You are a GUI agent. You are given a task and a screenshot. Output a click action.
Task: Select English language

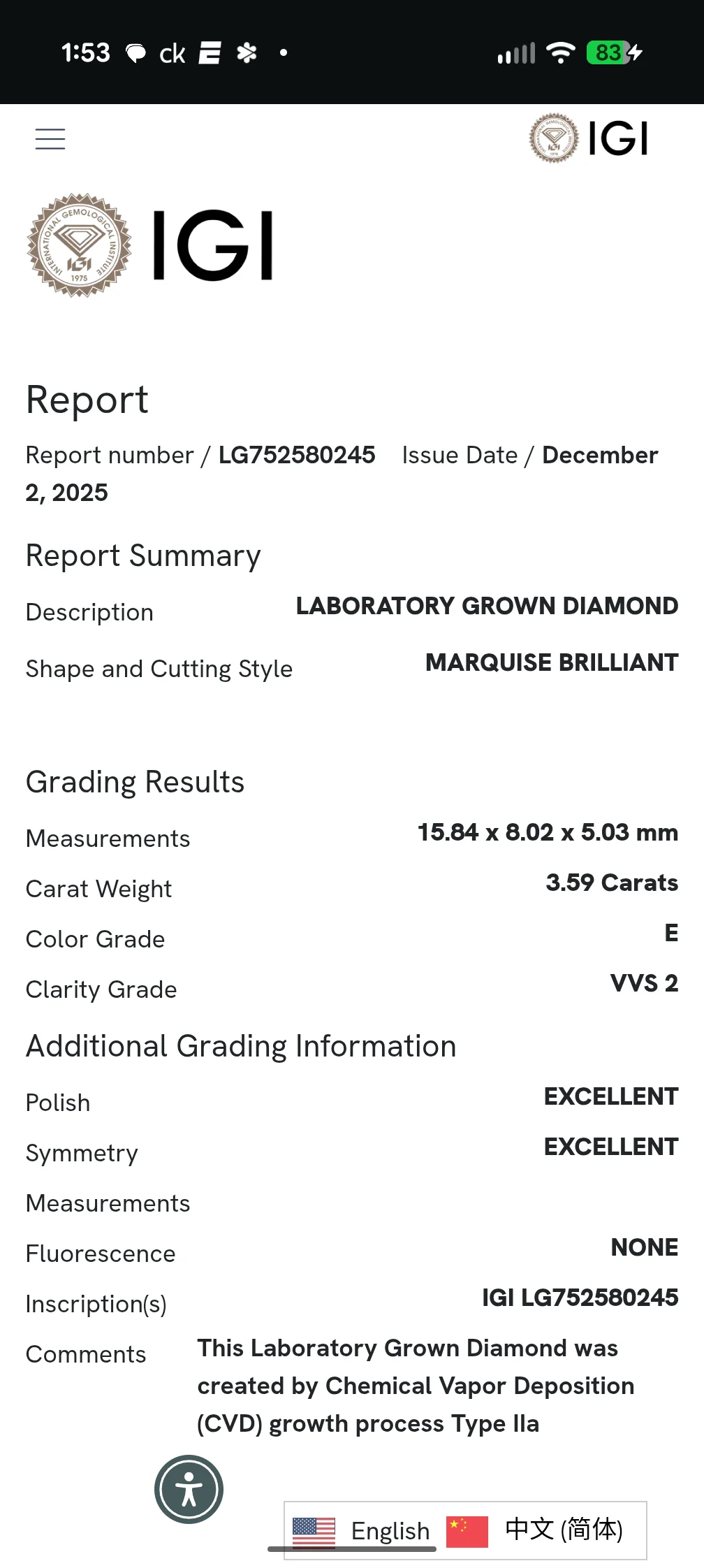pyautogui.click(x=361, y=1530)
